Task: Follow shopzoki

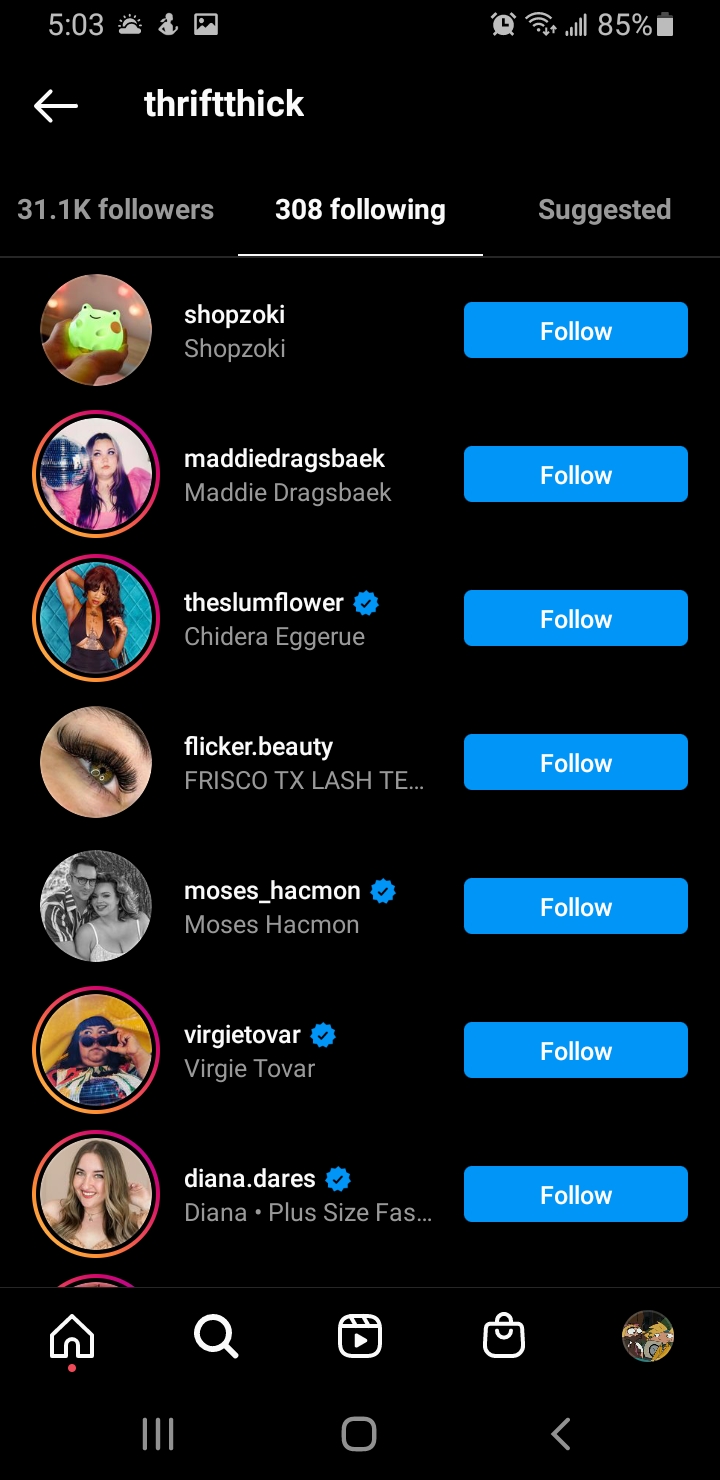Action: click(576, 330)
